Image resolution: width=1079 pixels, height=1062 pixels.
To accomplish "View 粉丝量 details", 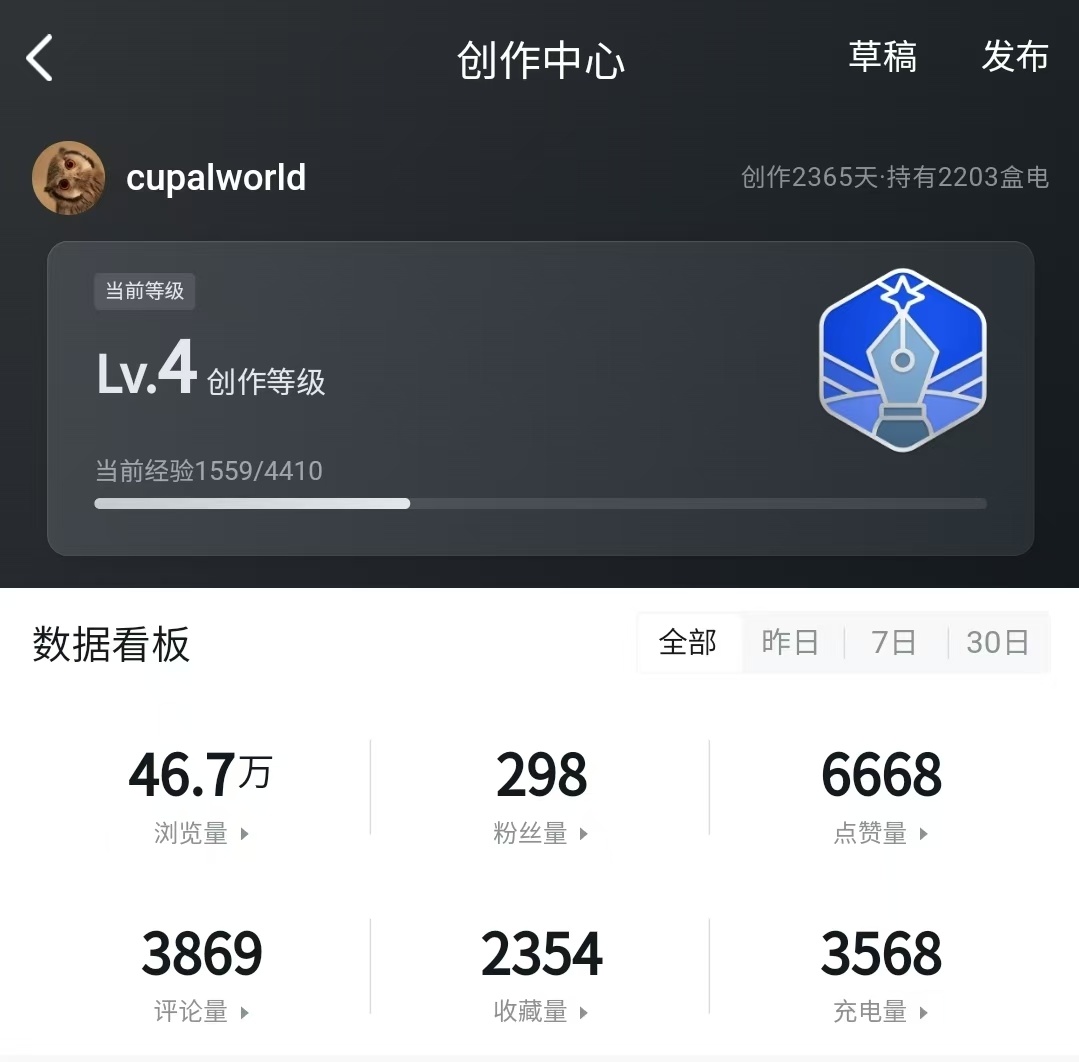I will pos(541,833).
